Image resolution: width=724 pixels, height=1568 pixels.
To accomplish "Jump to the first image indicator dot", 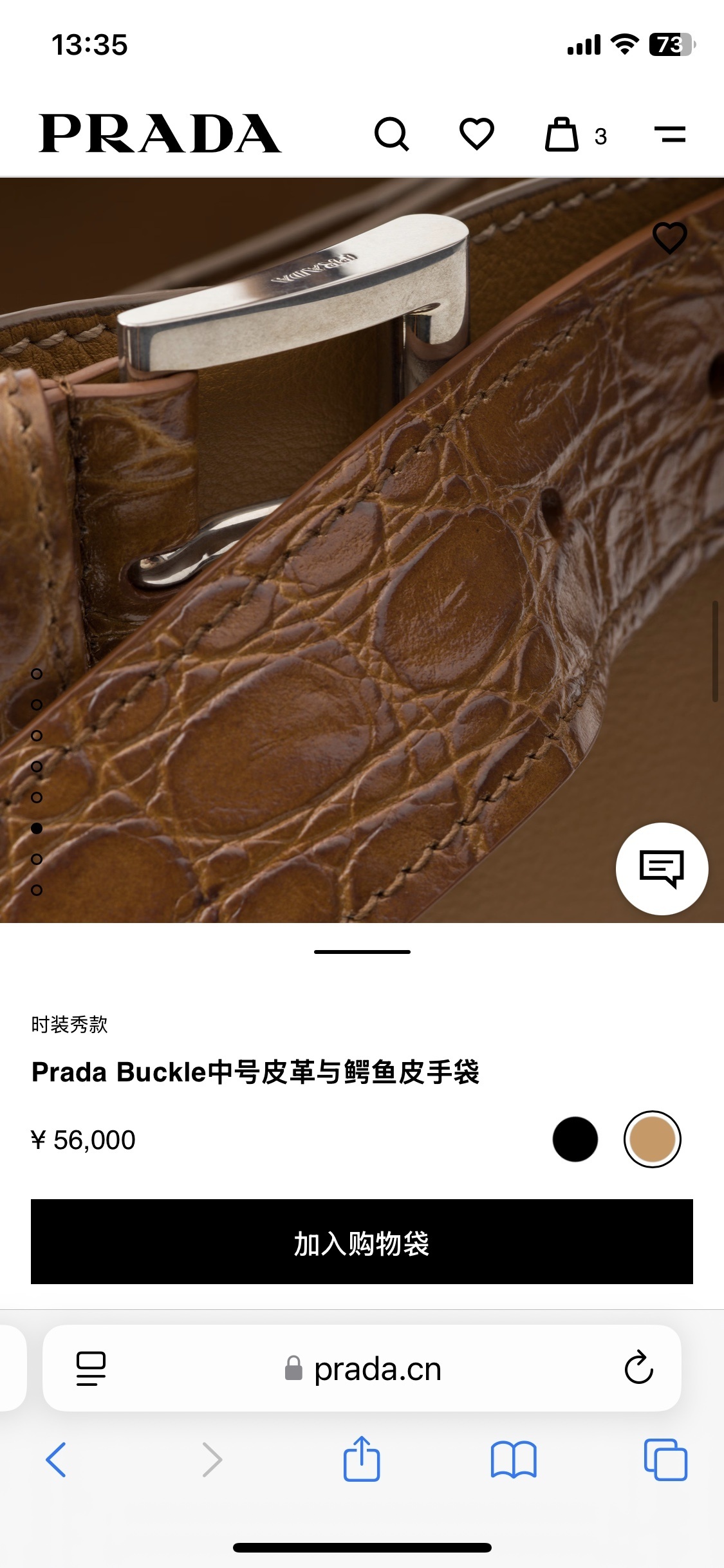I will tap(37, 674).
